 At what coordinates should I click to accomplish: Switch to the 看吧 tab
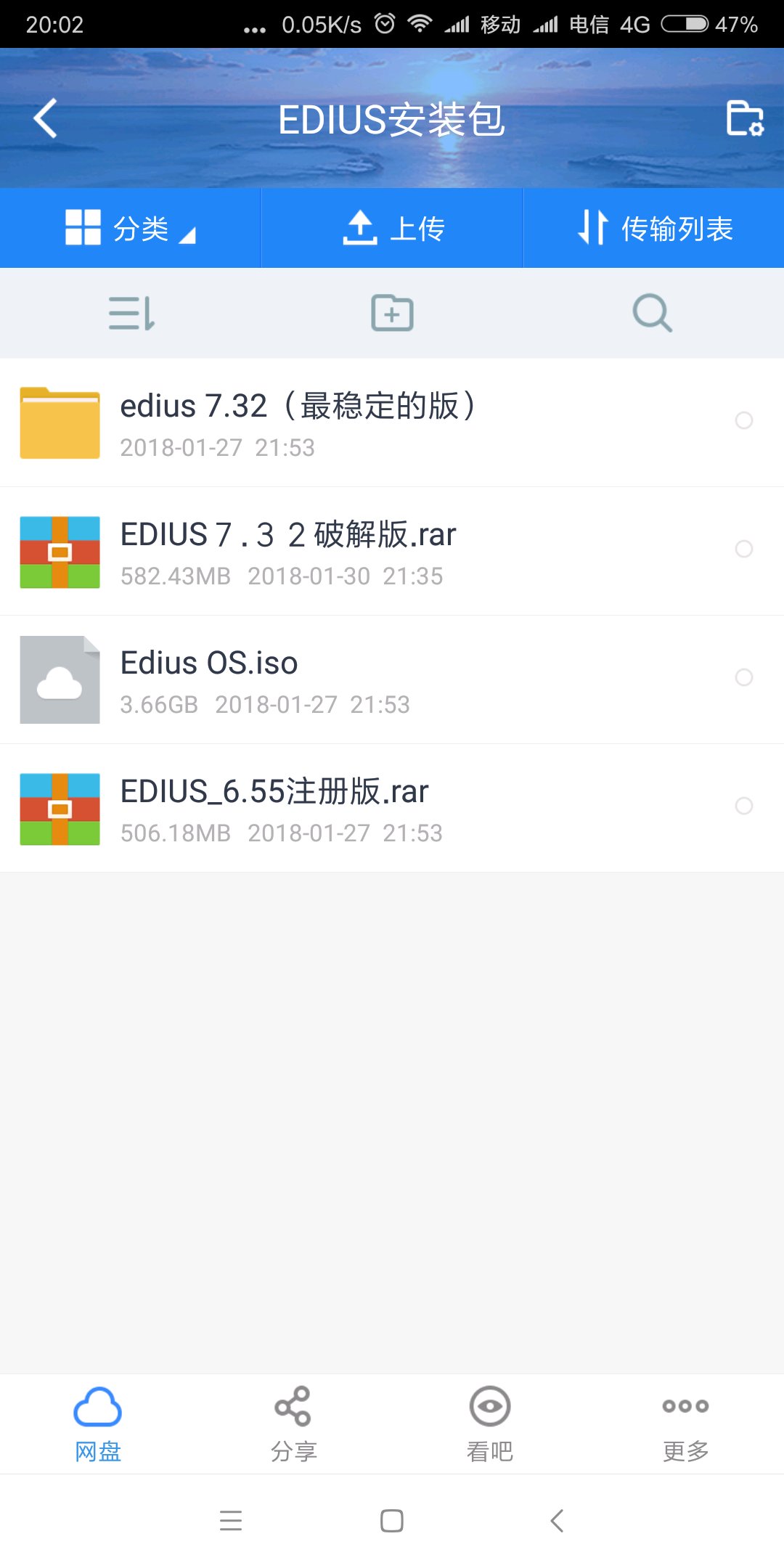click(489, 1424)
